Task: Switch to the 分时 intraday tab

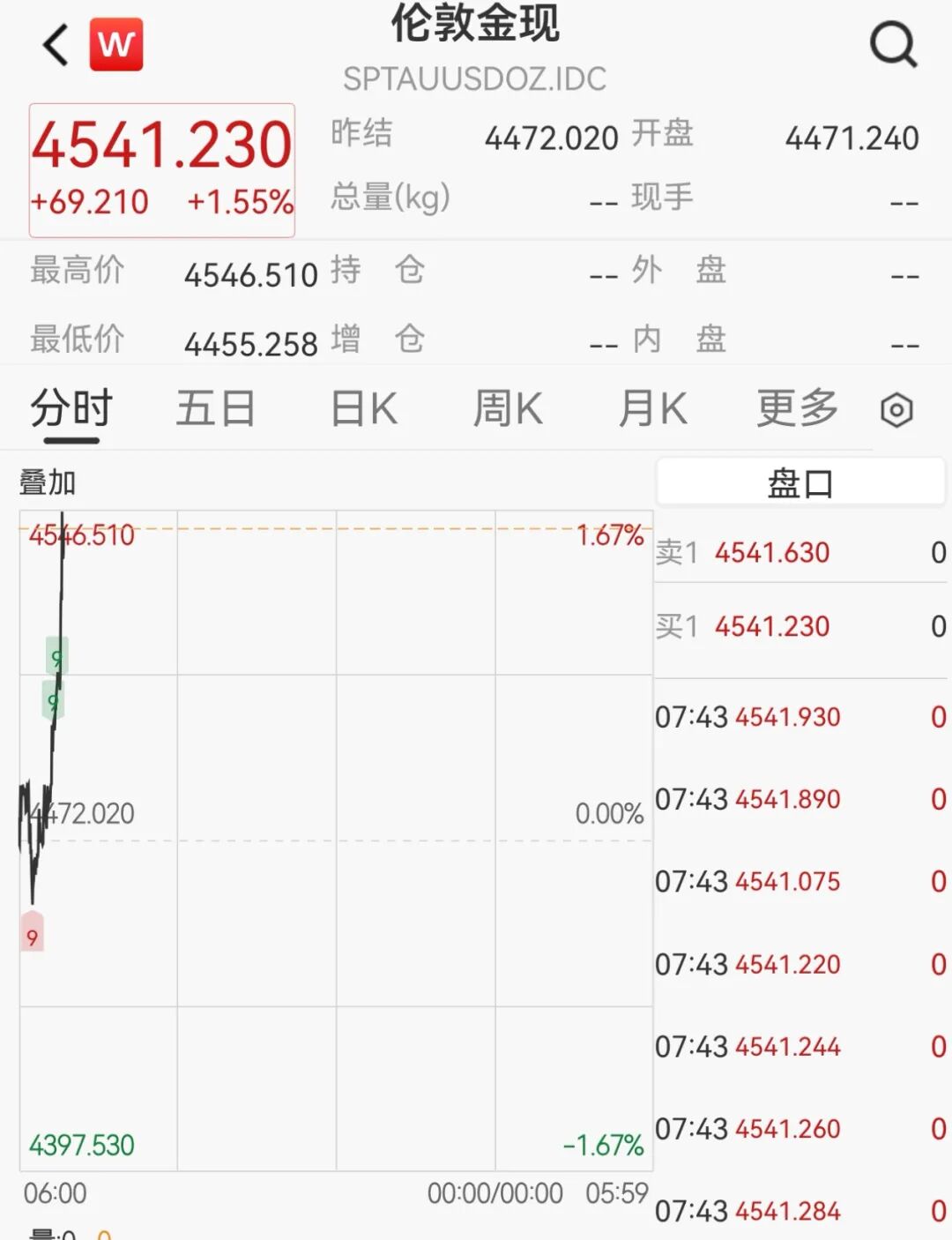Action: click(x=69, y=407)
